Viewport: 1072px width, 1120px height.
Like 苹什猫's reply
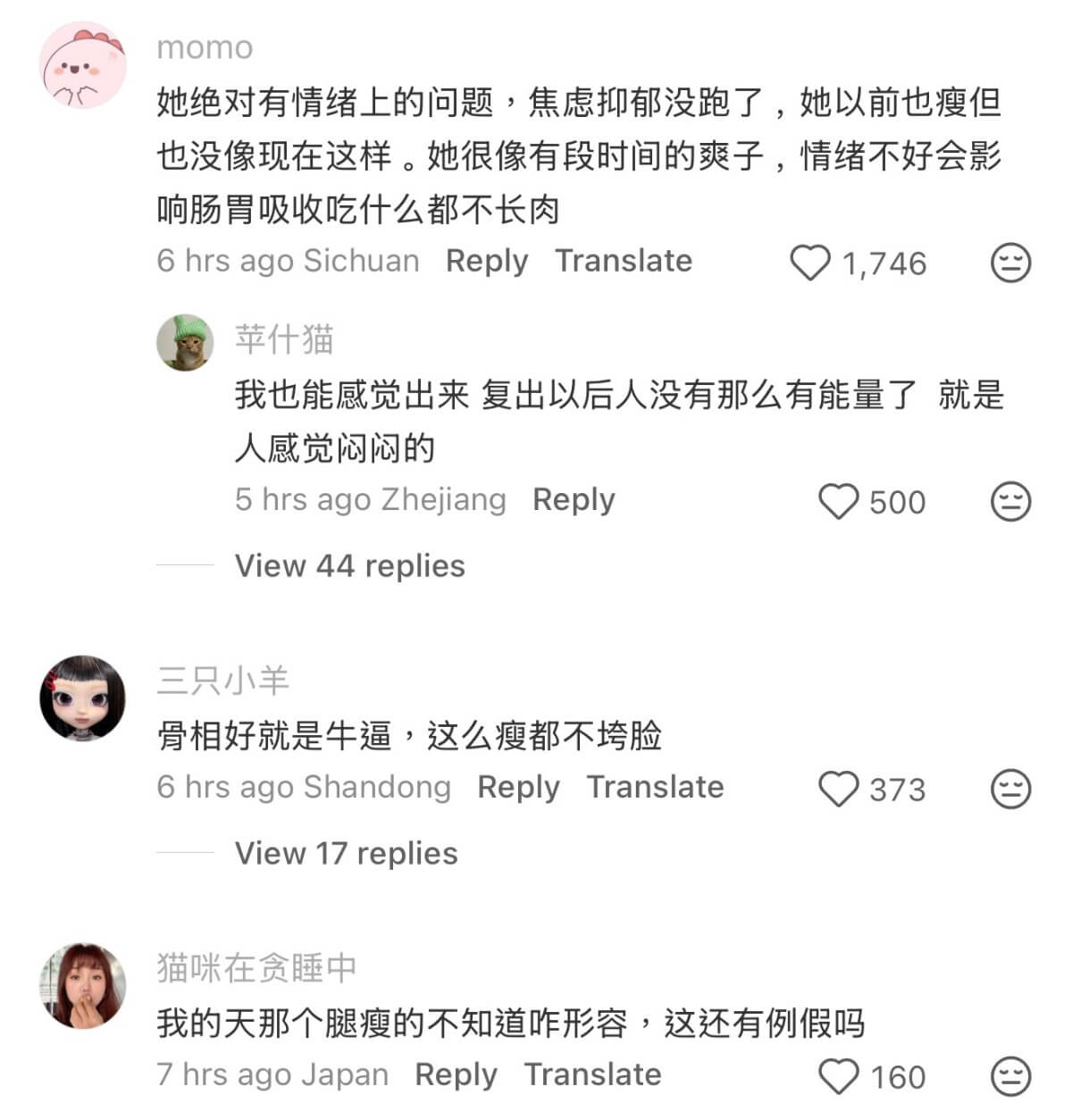[x=838, y=502]
